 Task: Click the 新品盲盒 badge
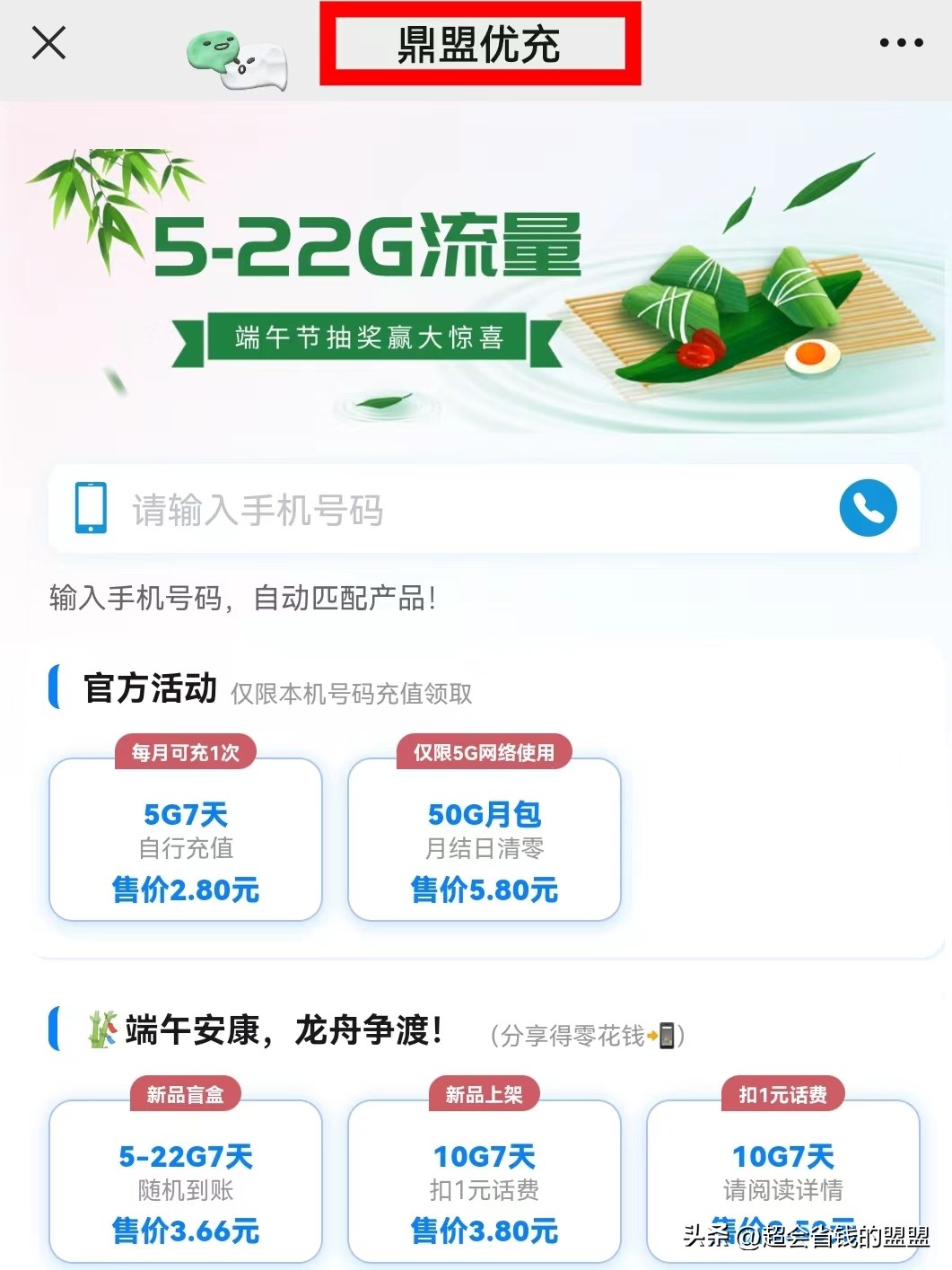(186, 1094)
